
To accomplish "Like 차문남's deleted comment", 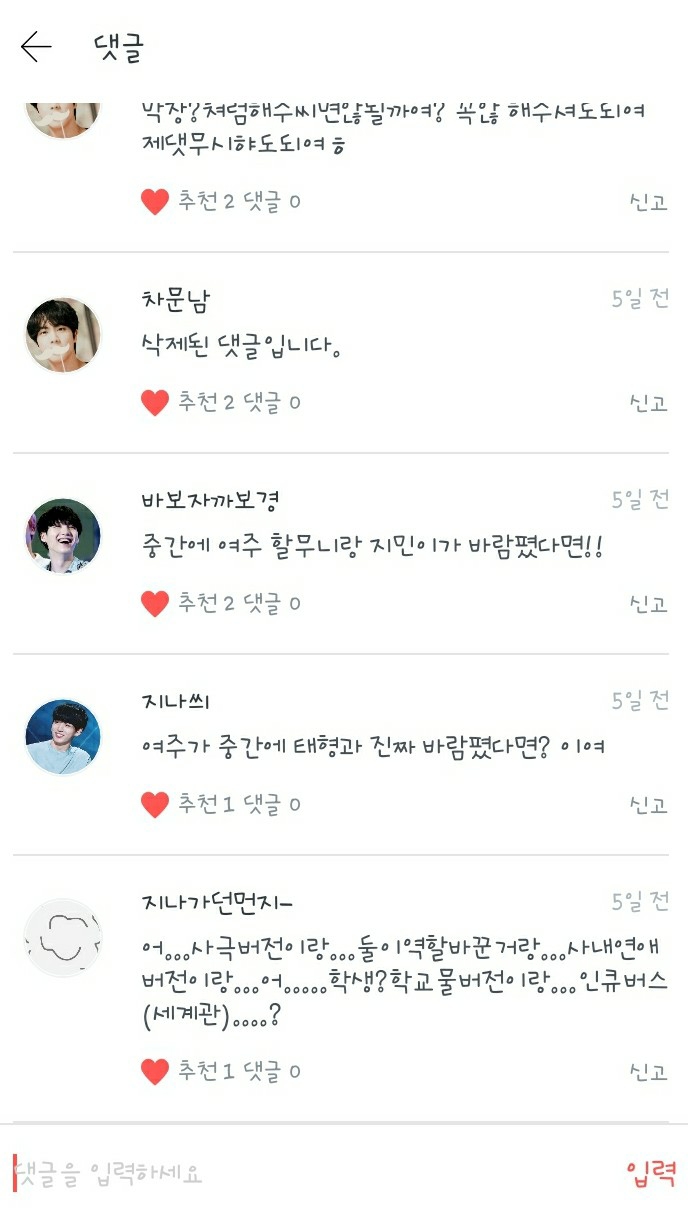I will 155,403.
